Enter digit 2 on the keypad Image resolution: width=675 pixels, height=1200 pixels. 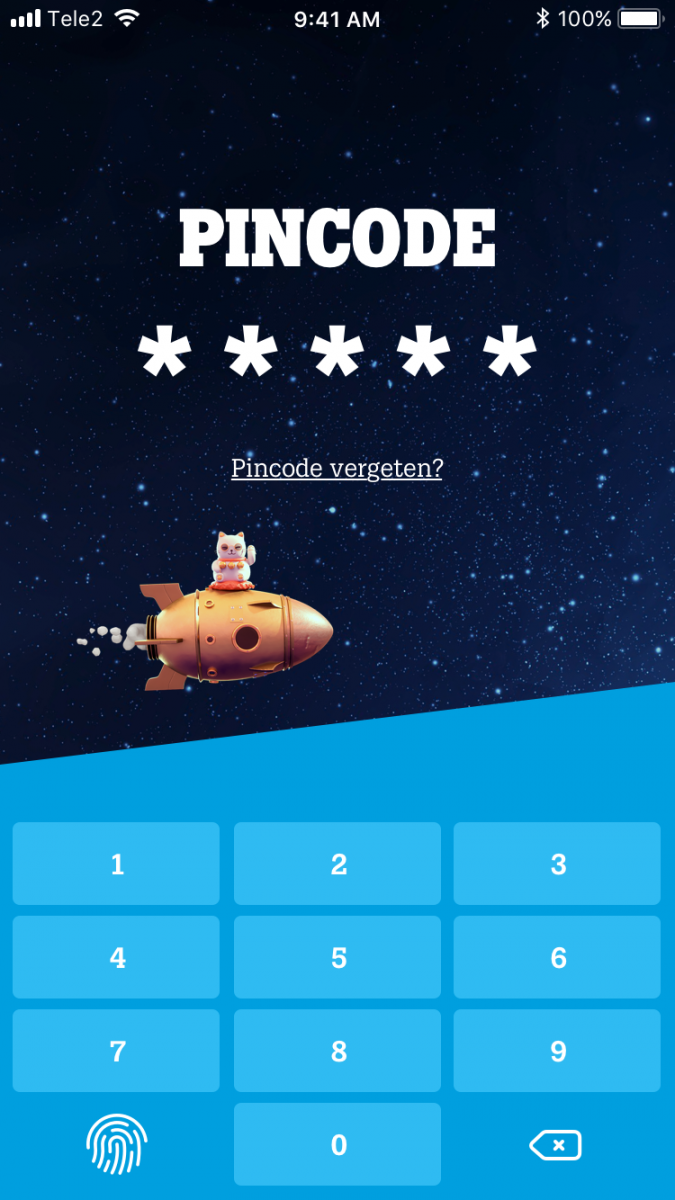337,864
